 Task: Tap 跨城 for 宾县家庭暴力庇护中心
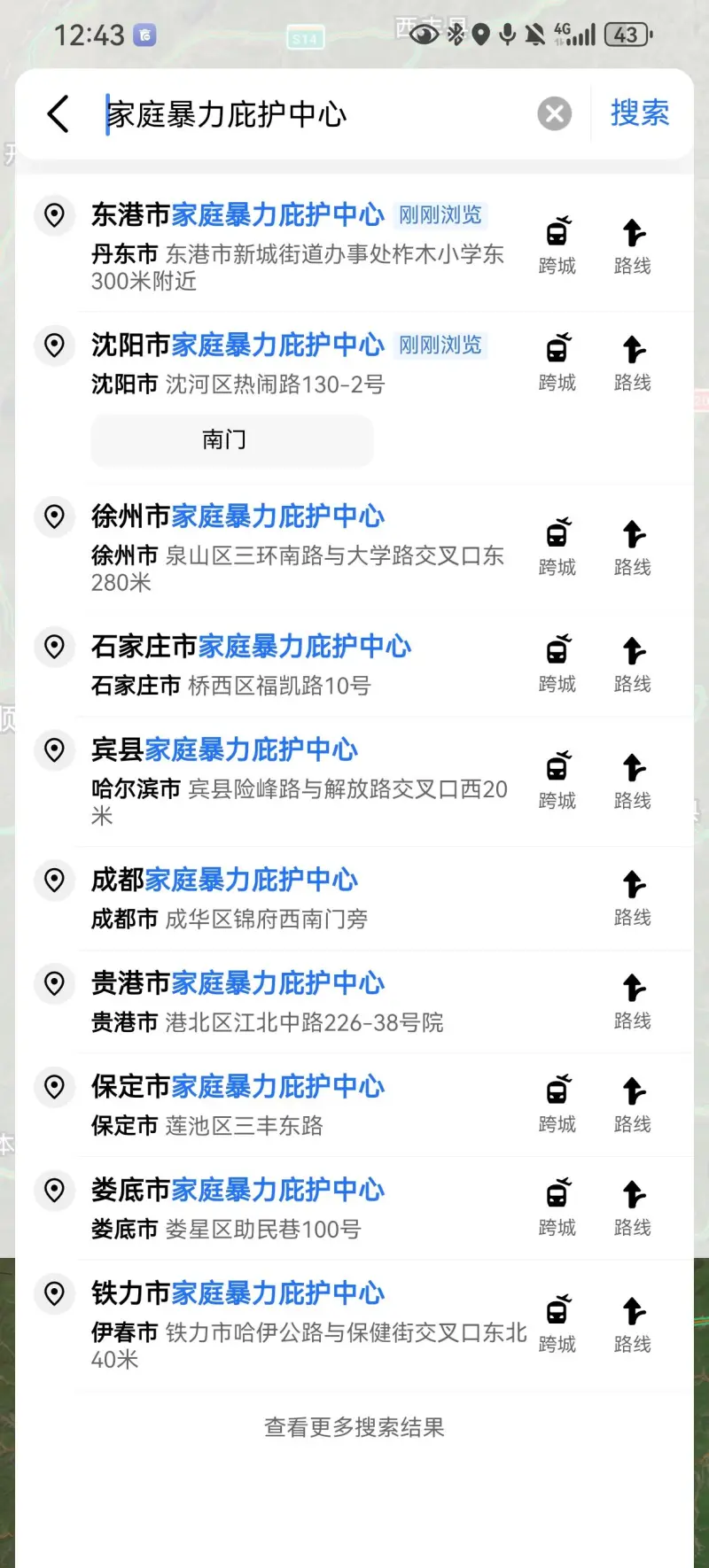pos(557,780)
